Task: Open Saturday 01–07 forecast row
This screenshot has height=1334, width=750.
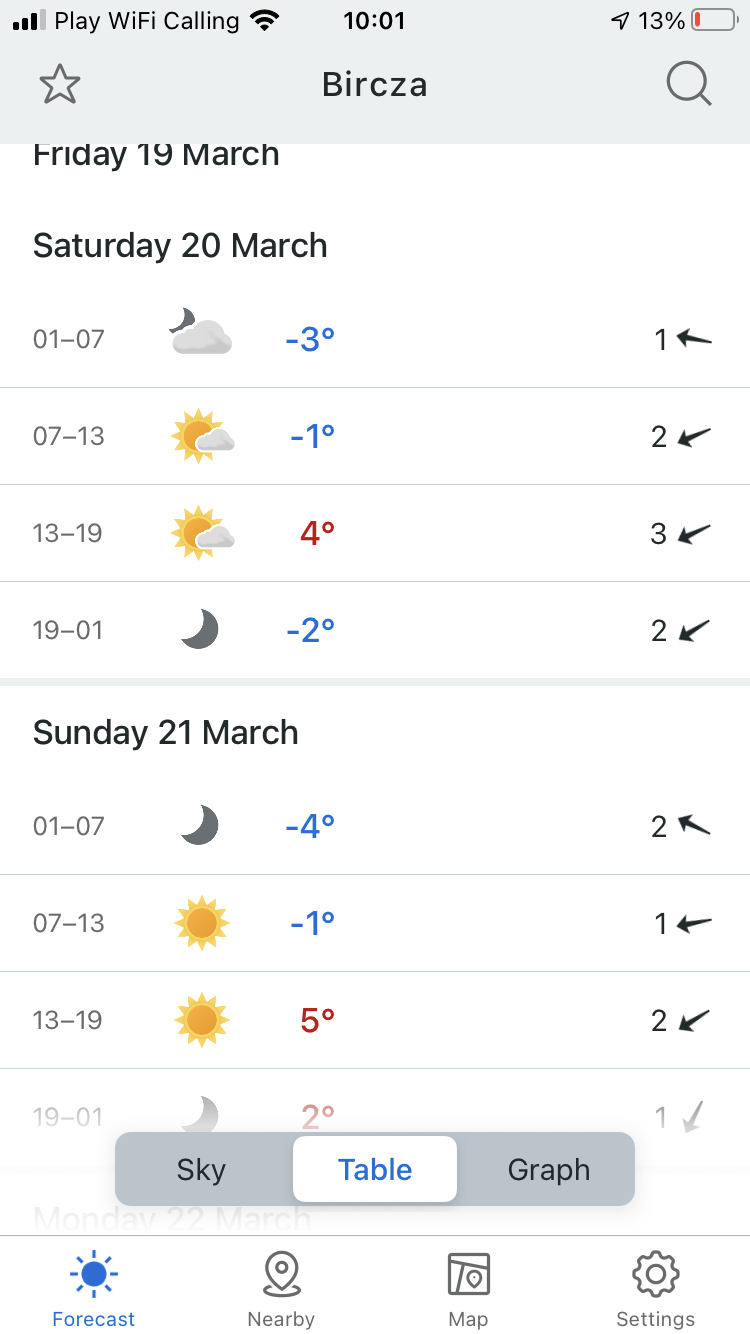Action: tap(375, 339)
